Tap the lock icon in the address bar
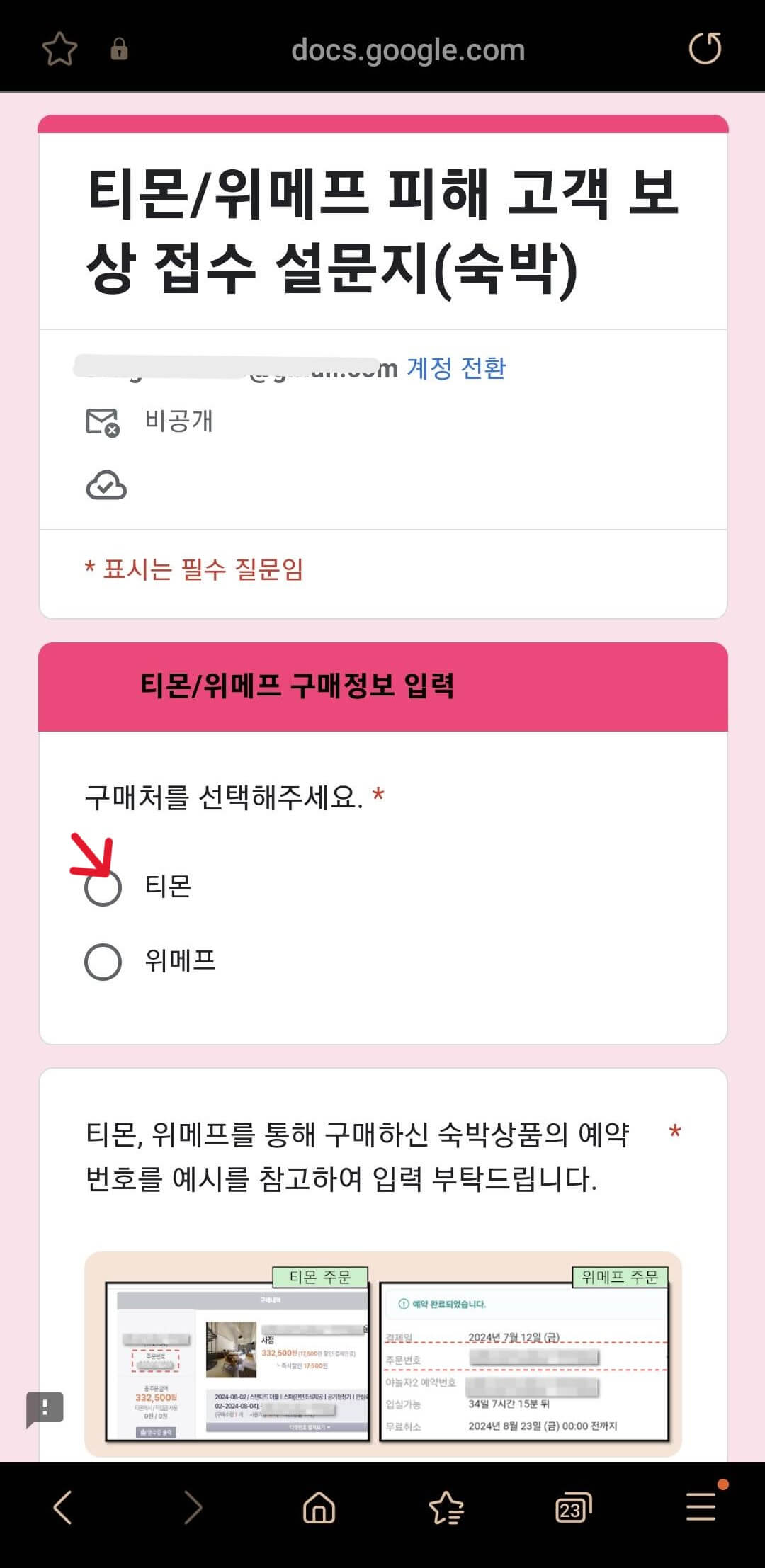Image resolution: width=765 pixels, height=1568 pixels. 119,50
